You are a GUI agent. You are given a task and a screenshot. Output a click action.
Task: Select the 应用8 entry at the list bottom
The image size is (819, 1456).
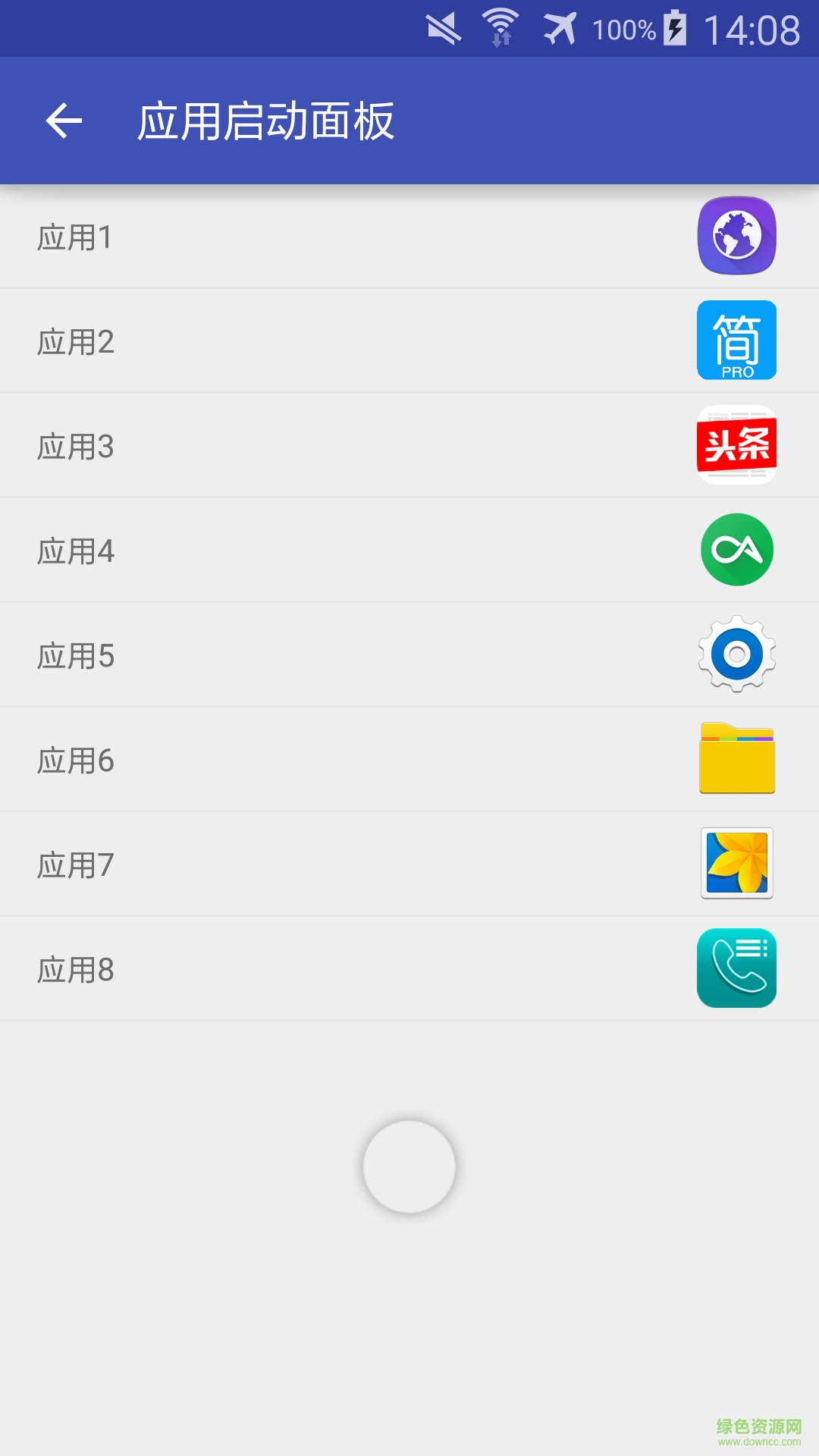pos(75,968)
